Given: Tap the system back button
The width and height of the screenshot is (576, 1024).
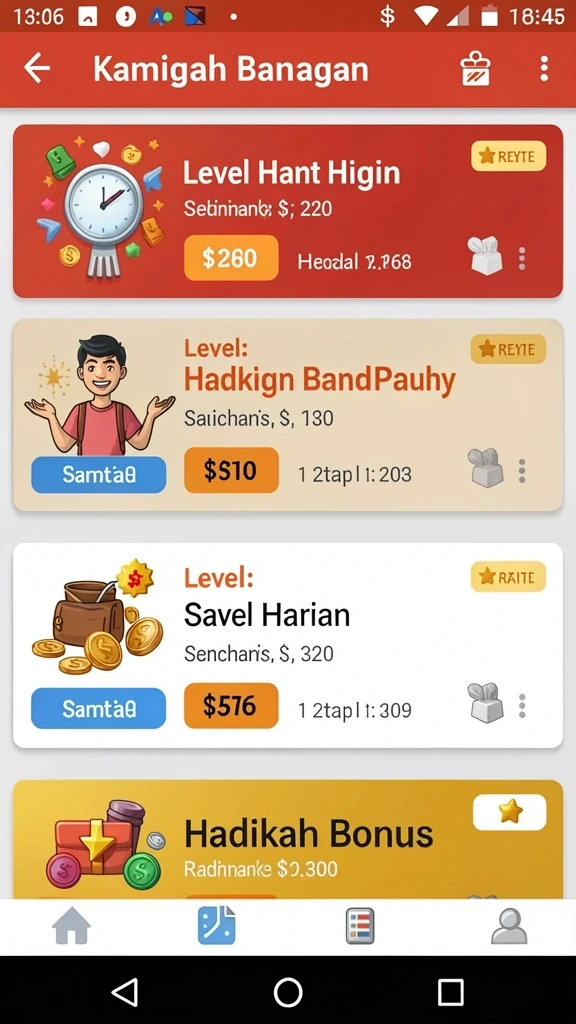Looking at the screenshot, I should pyautogui.click(x=125, y=992).
